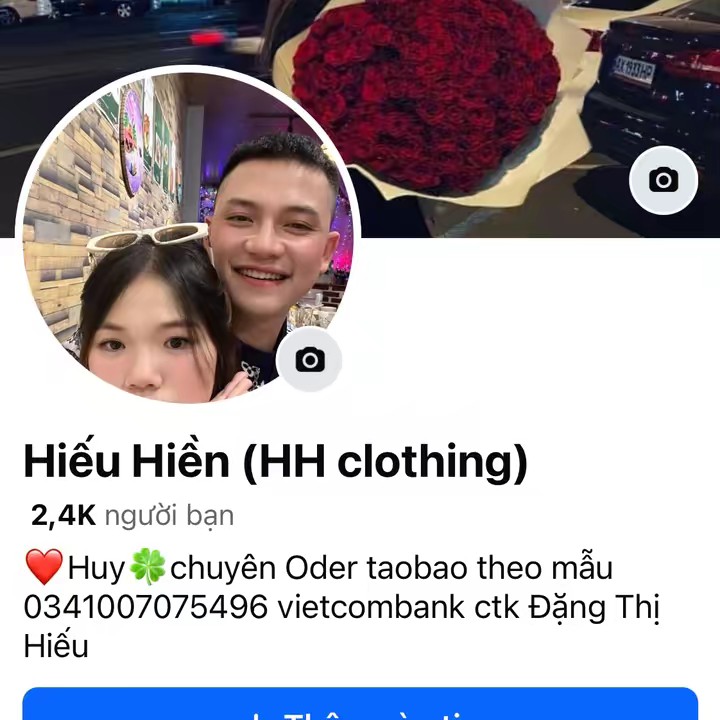Tap the camera icon on the profile picture
The height and width of the screenshot is (720, 720).
click(x=310, y=360)
